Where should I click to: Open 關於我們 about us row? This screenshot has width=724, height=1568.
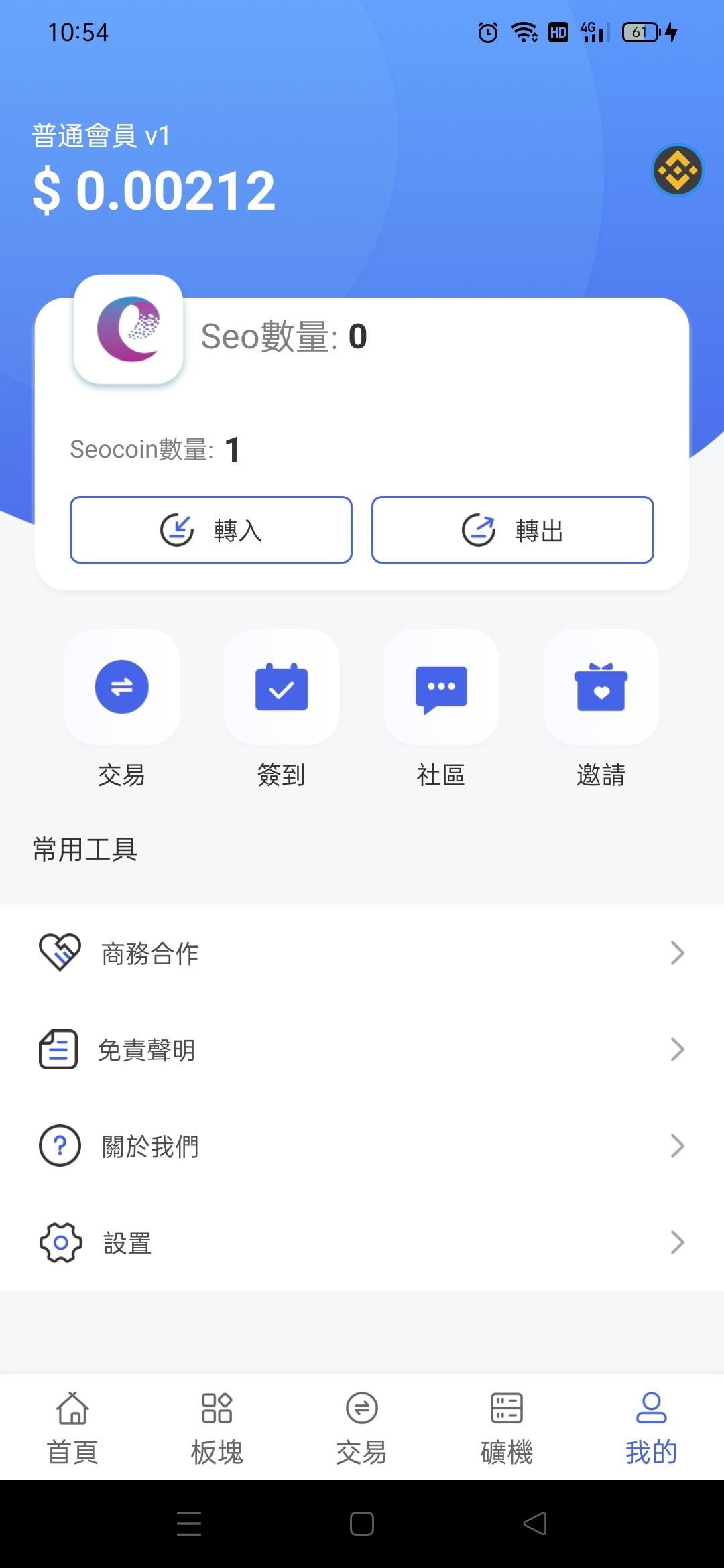click(x=362, y=1147)
